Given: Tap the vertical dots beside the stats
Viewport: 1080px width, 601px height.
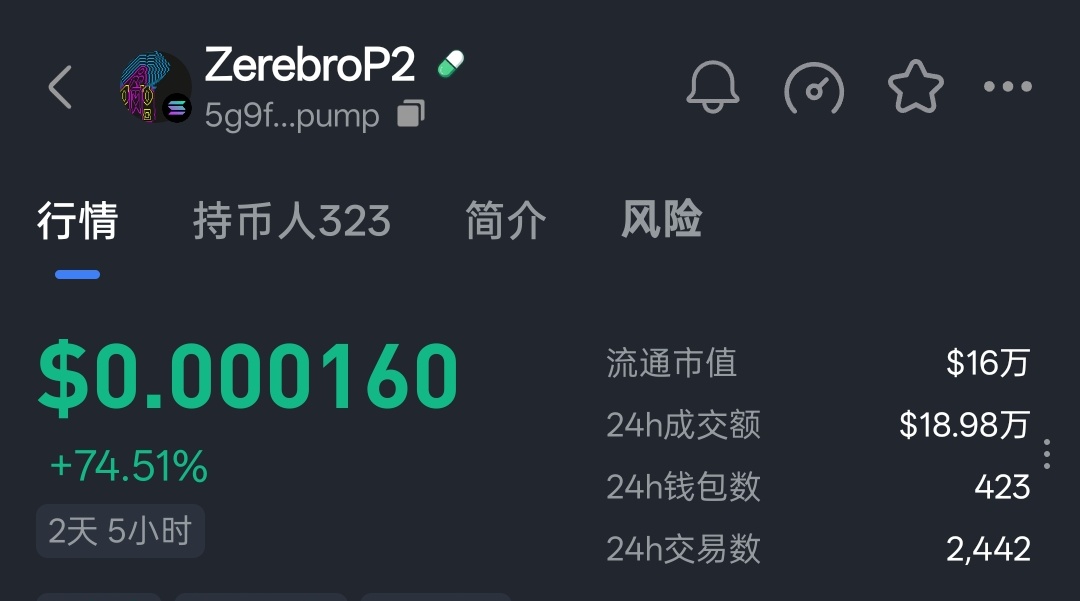Looking at the screenshot, I should pyautogui.click(x=1047, y=454).
